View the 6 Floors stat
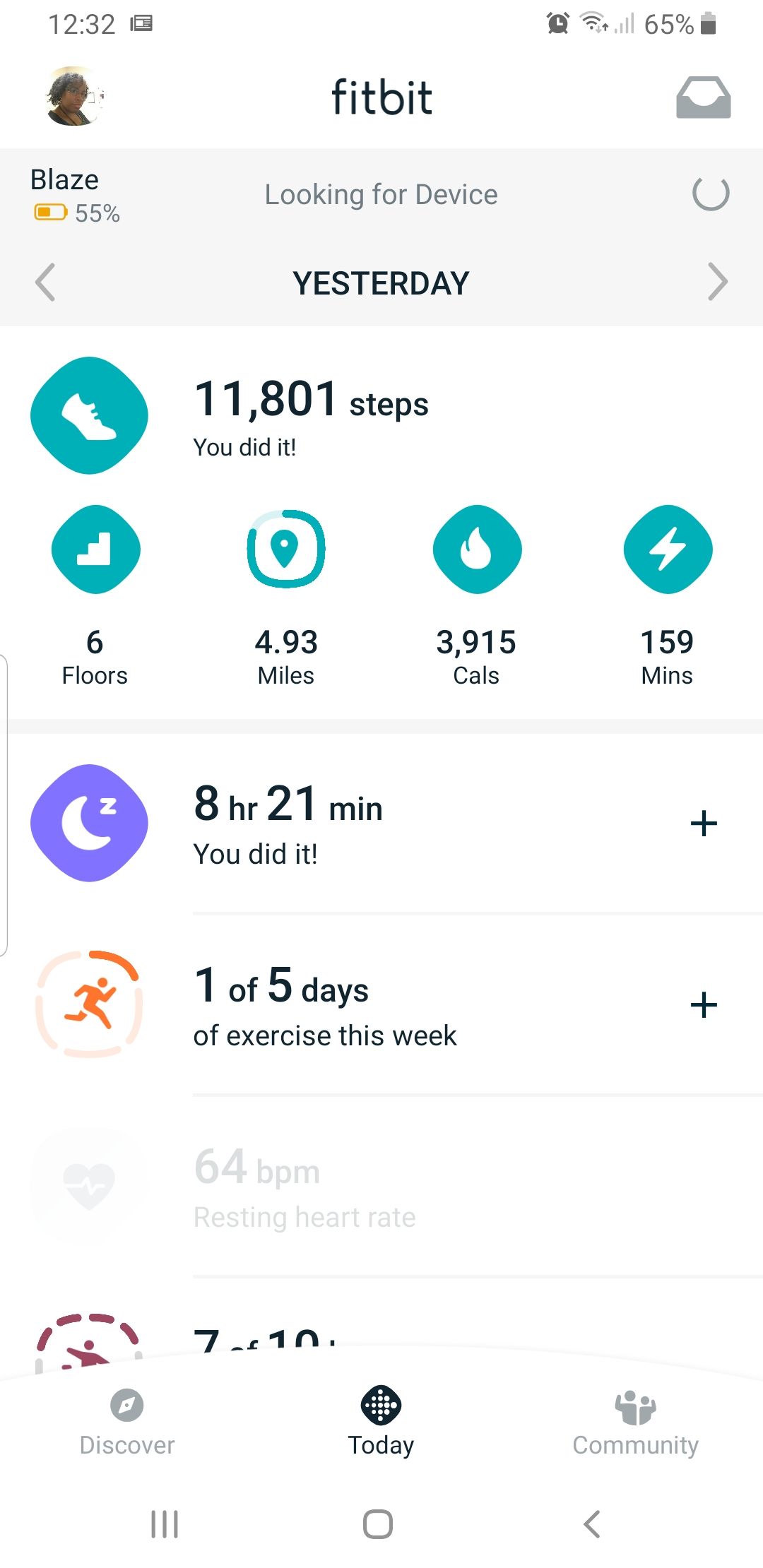Viewport: 763px width, 1568px height. 95,595
